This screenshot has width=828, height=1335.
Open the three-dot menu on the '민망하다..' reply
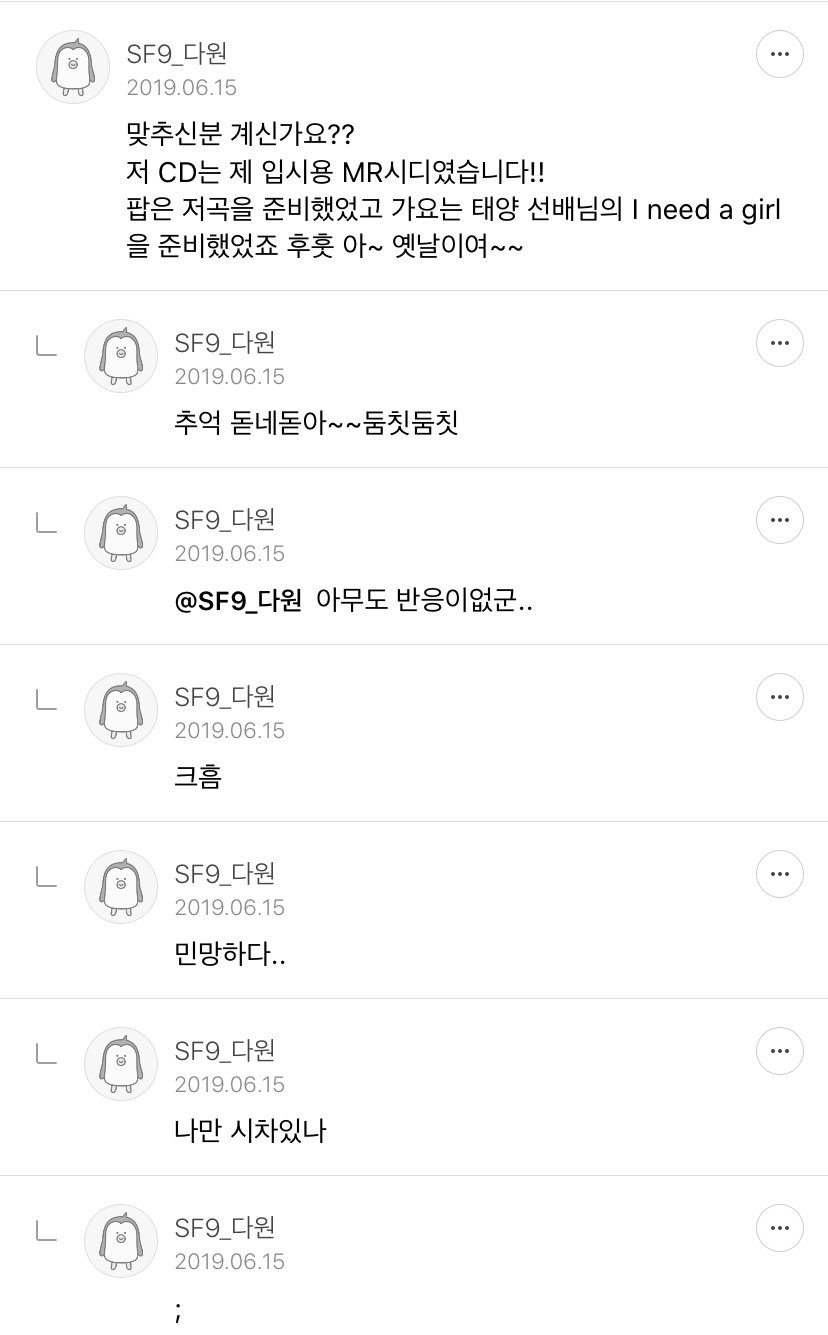click(779, 874)
